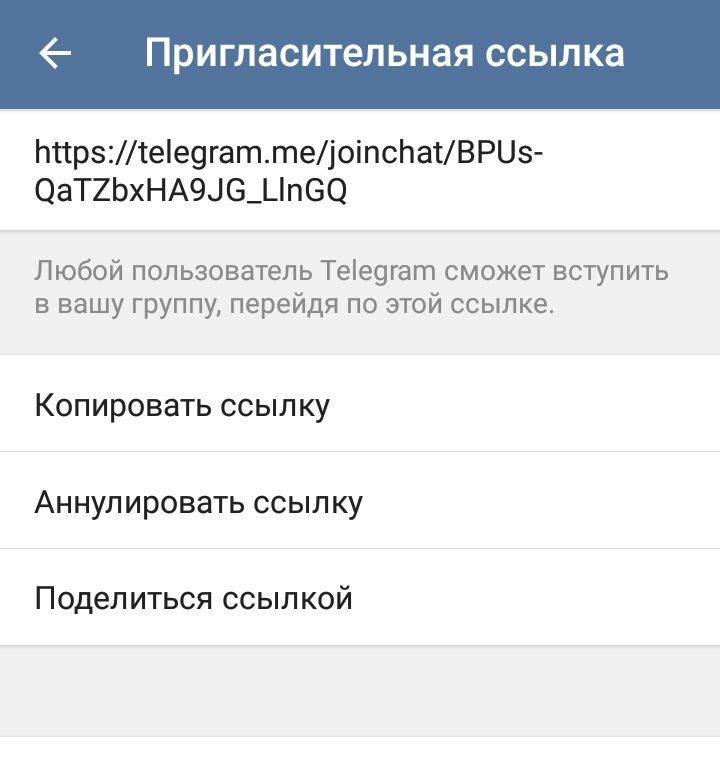The width and height of the screenshot is (720, 759).
Task: Tap the telegram.me invite link text
Action: [x=290, y=171]
